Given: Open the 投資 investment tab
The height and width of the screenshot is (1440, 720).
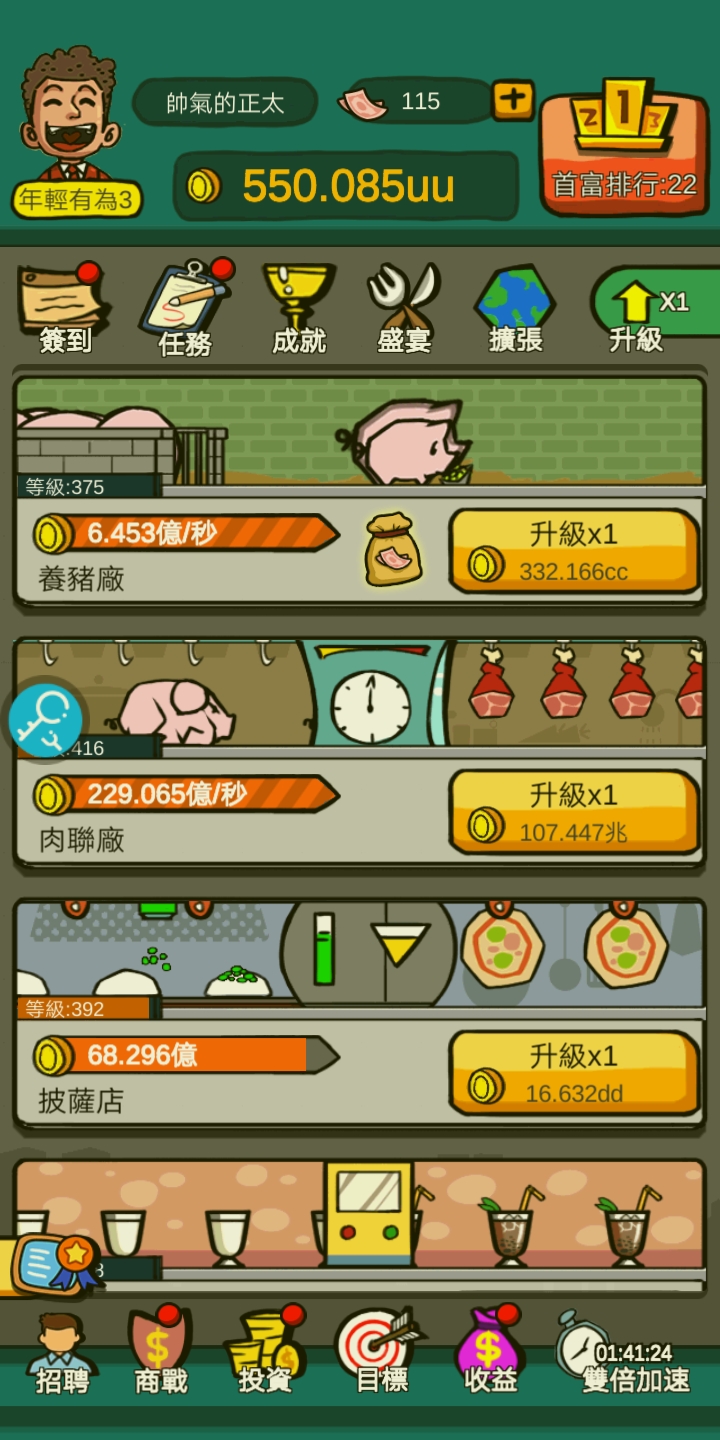Looking at the screenshot, I should 265,1354.
